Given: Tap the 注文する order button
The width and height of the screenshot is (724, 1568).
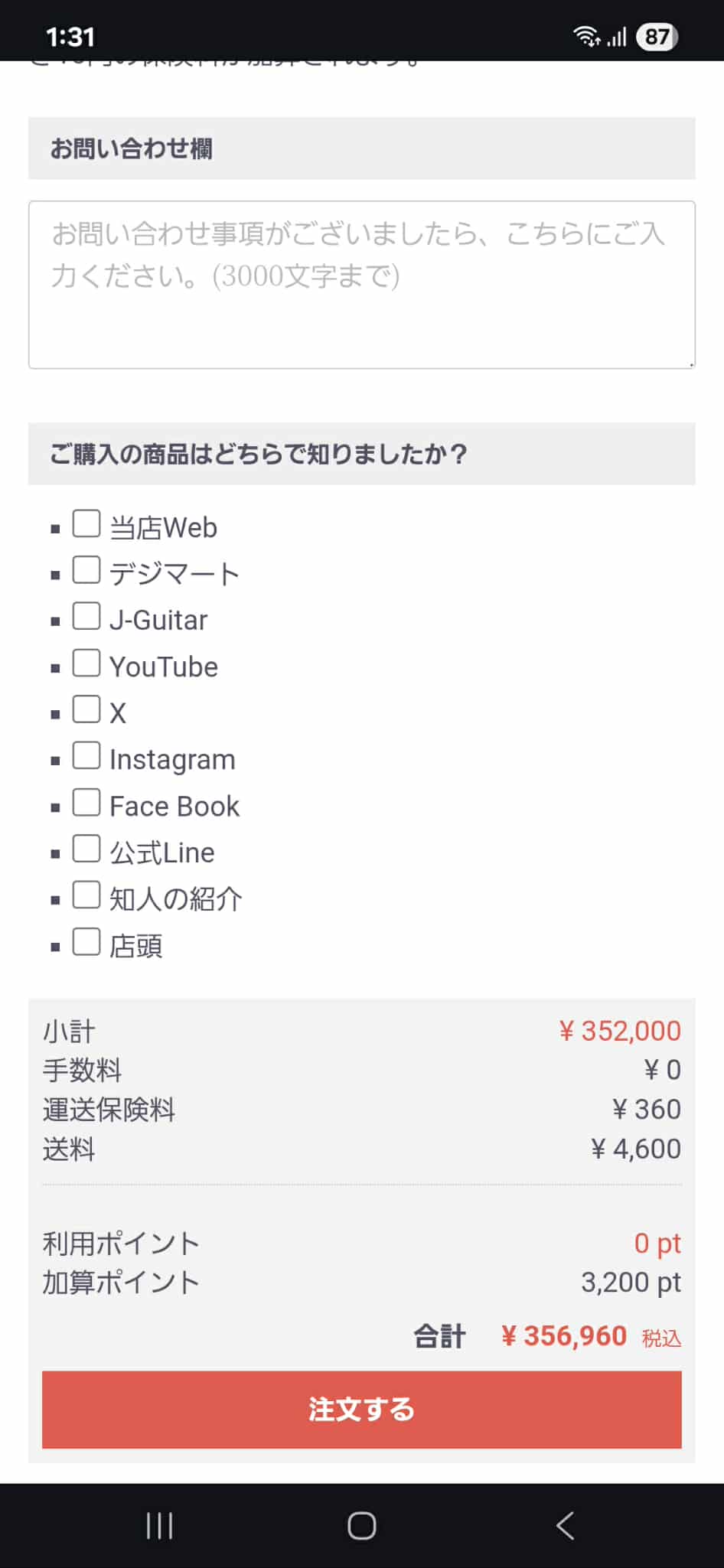Looking at the screenshot, I should coord(361,1409).
